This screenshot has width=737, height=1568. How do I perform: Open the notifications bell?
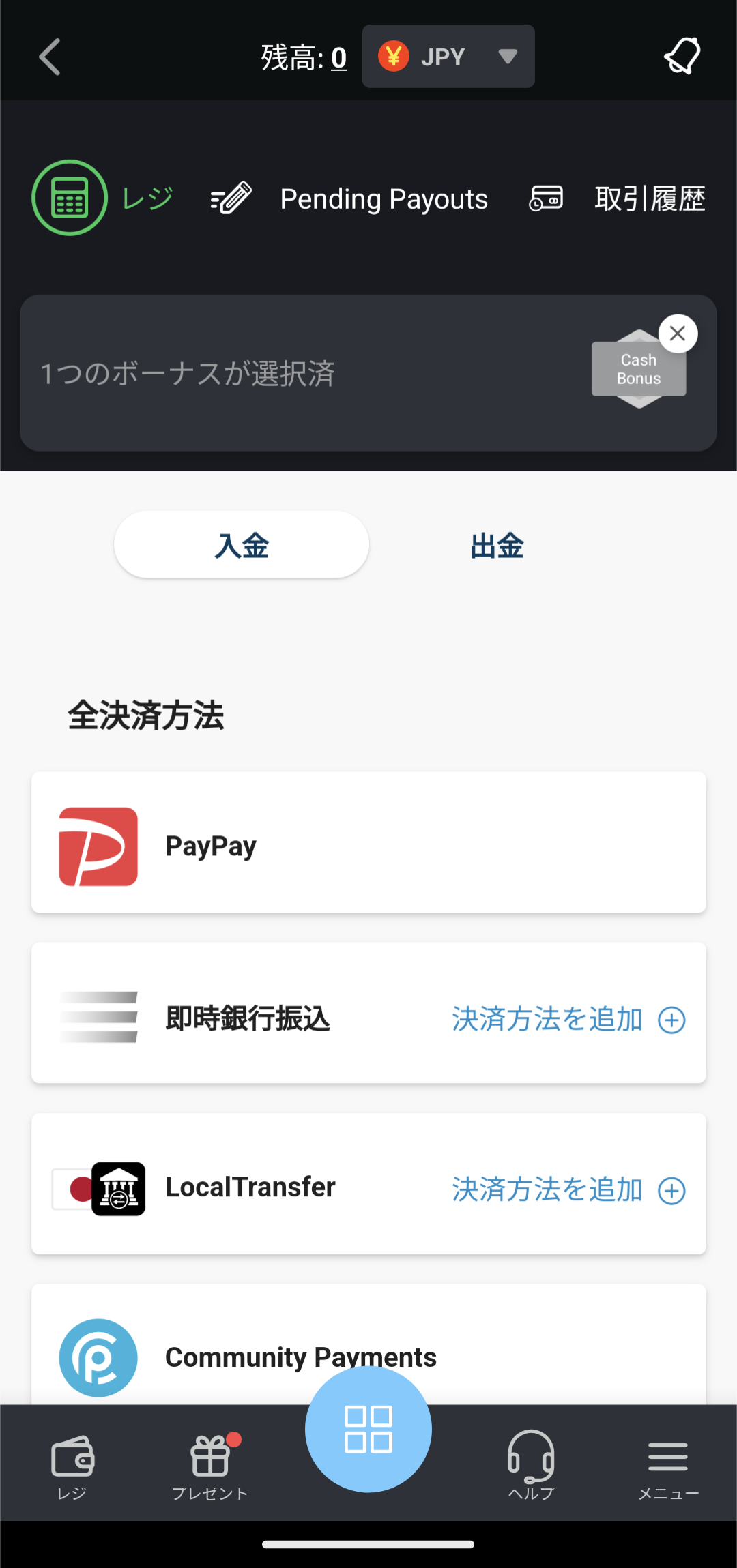pos(682,56)
